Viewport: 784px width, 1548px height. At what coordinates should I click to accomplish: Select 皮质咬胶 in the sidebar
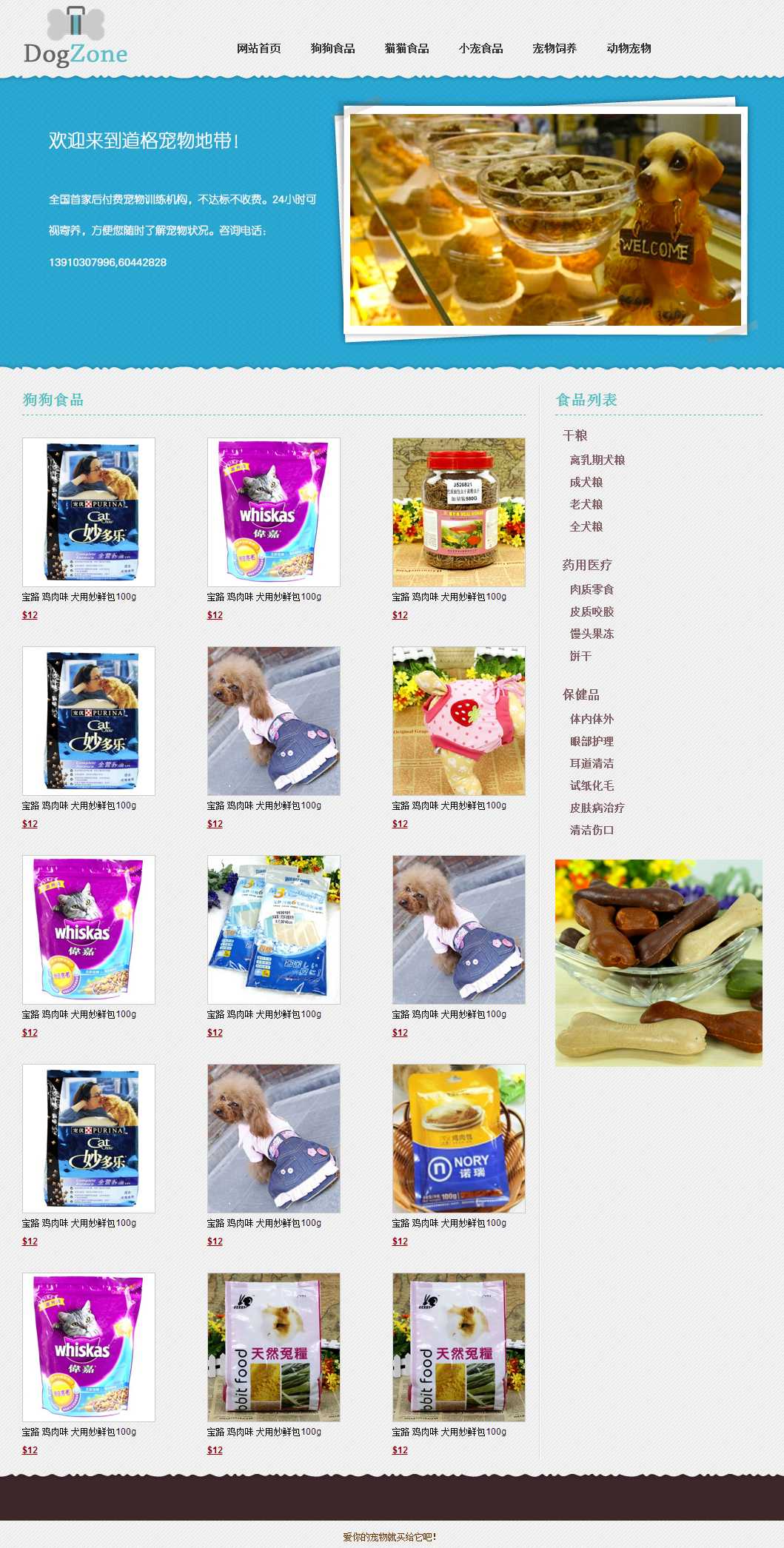pos(592,612)
